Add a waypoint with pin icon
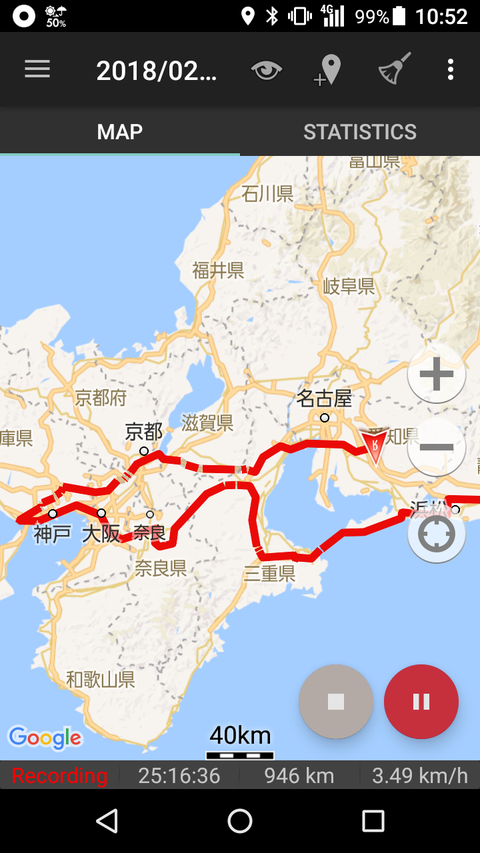The image size is (480, 853). tap(328, 70)
